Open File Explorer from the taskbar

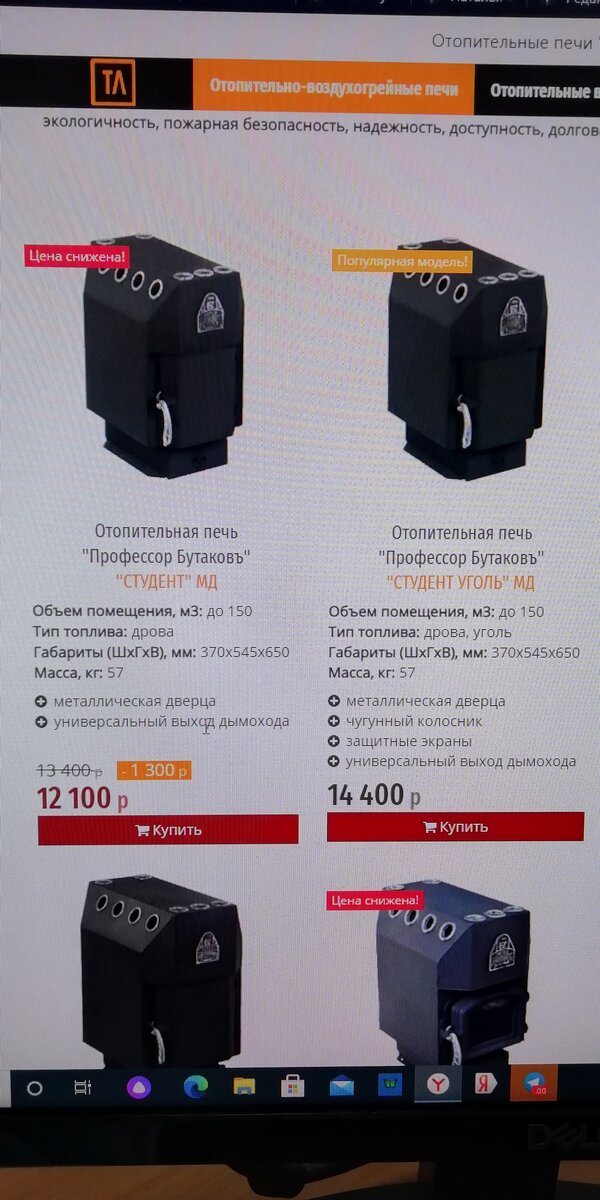pos(244,1087)
